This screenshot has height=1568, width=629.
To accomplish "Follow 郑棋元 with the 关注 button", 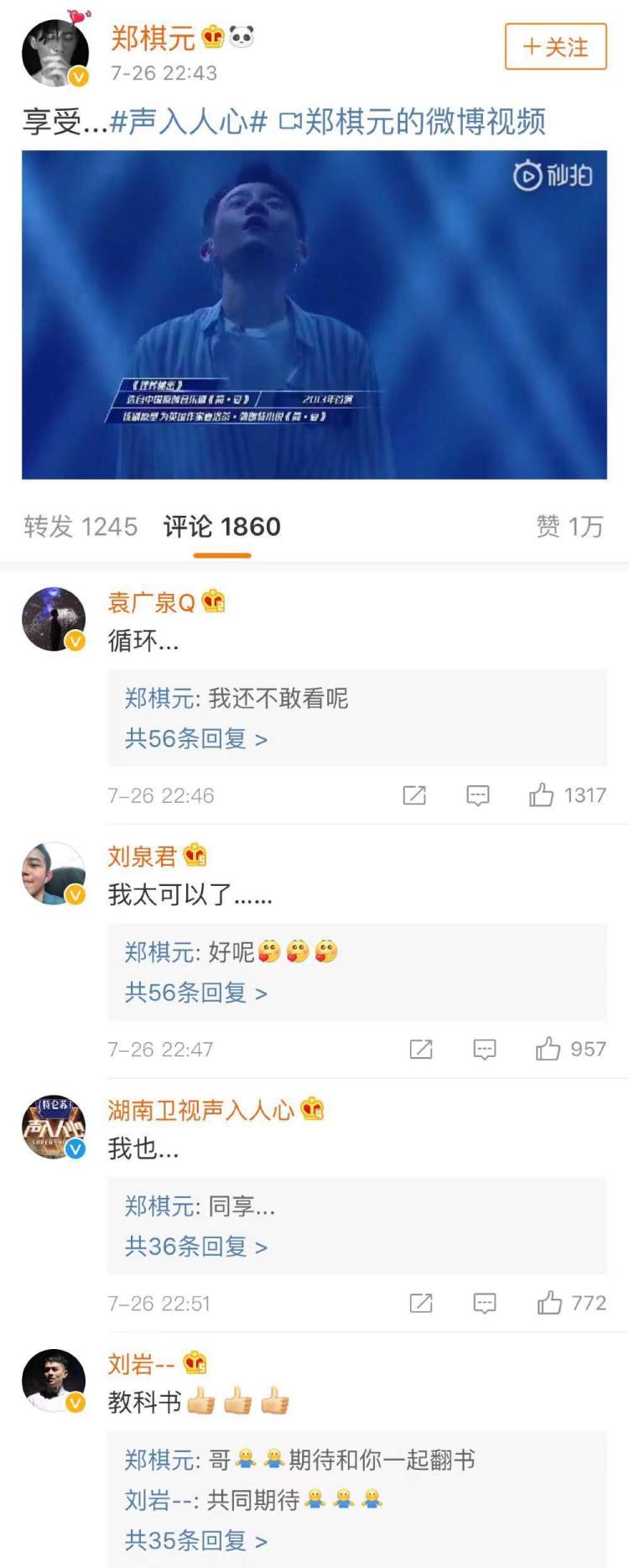I will tap(555, 47).
